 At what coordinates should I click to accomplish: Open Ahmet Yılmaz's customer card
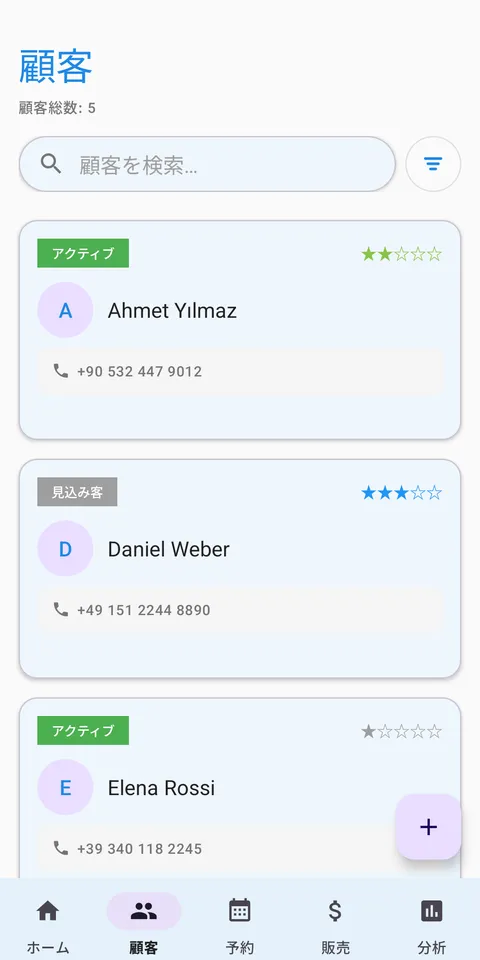(240, 330)
